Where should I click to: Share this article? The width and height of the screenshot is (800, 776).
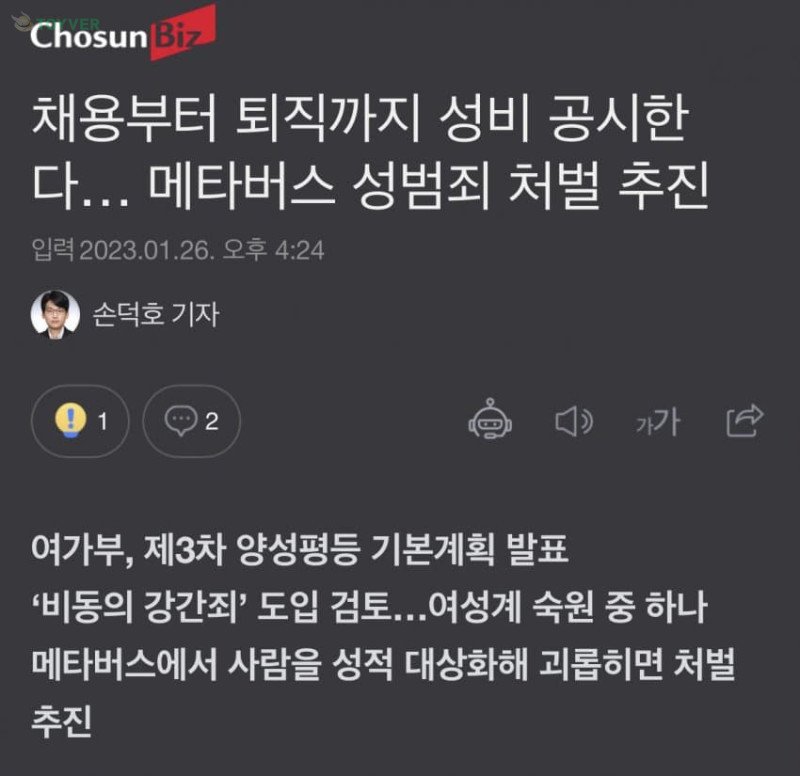point(744,421)
